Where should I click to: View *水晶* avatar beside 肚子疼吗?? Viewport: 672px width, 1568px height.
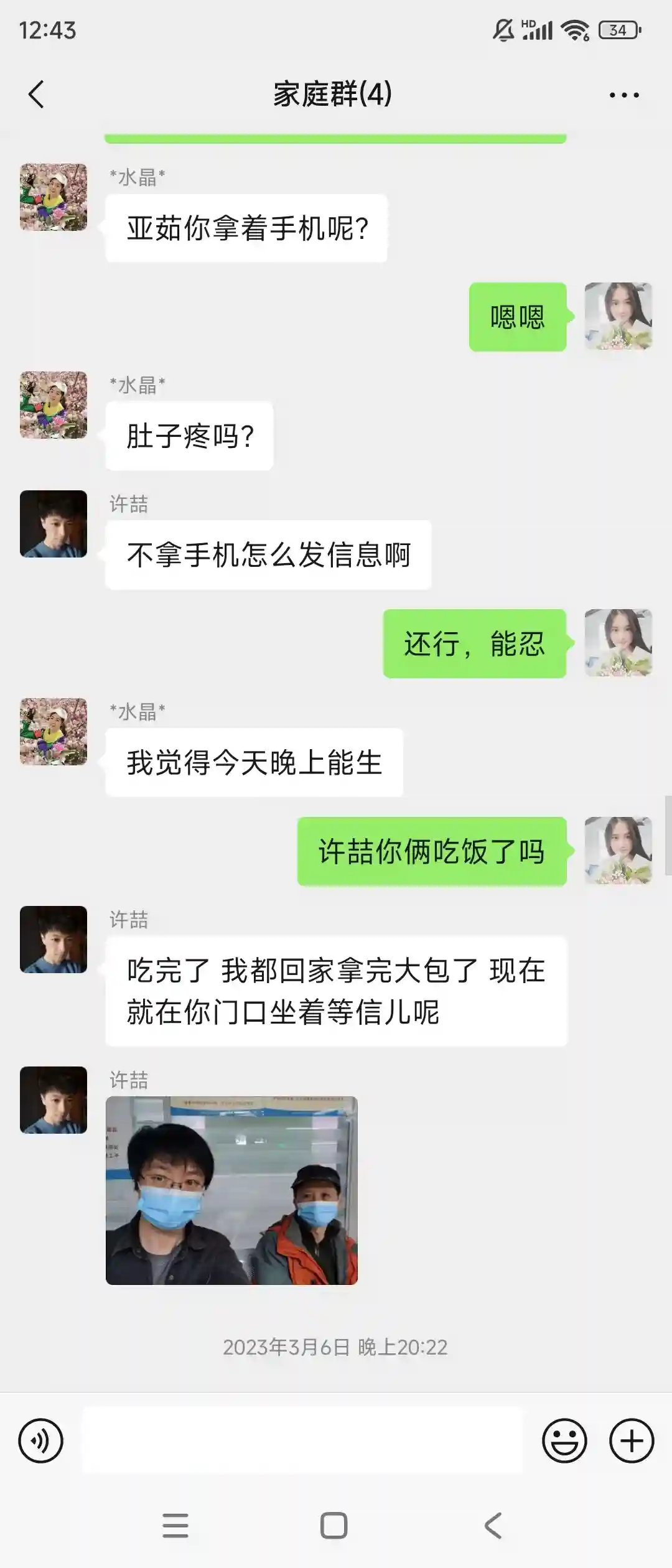coord(54,405)
